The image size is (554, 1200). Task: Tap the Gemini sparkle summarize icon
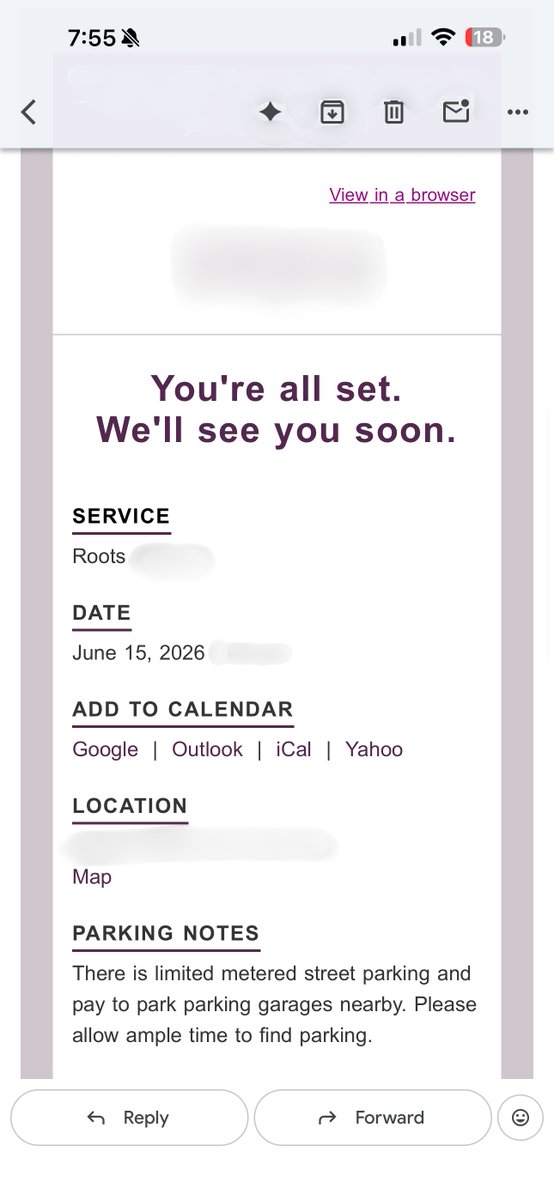pos(270,112)
